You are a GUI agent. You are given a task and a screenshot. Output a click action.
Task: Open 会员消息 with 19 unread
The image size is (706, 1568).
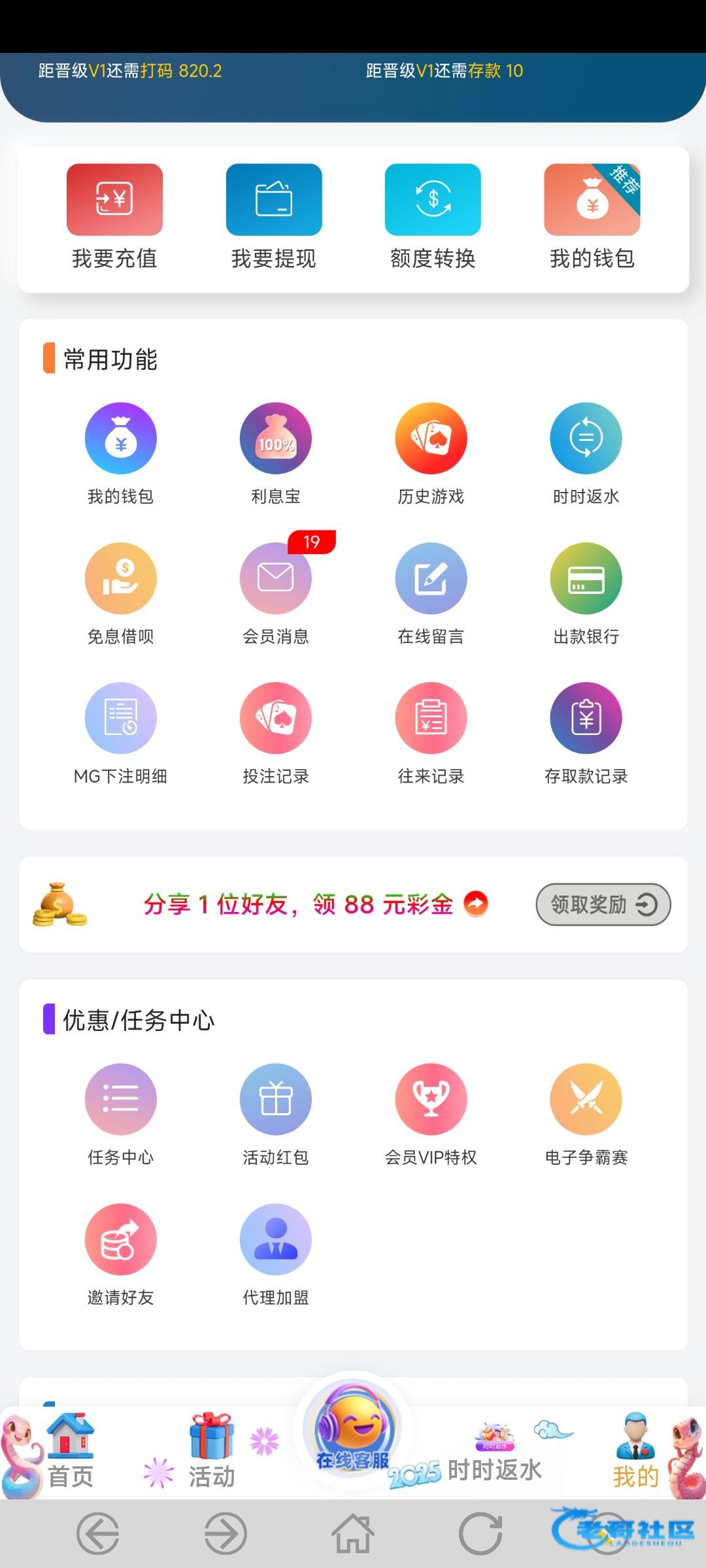276,578
